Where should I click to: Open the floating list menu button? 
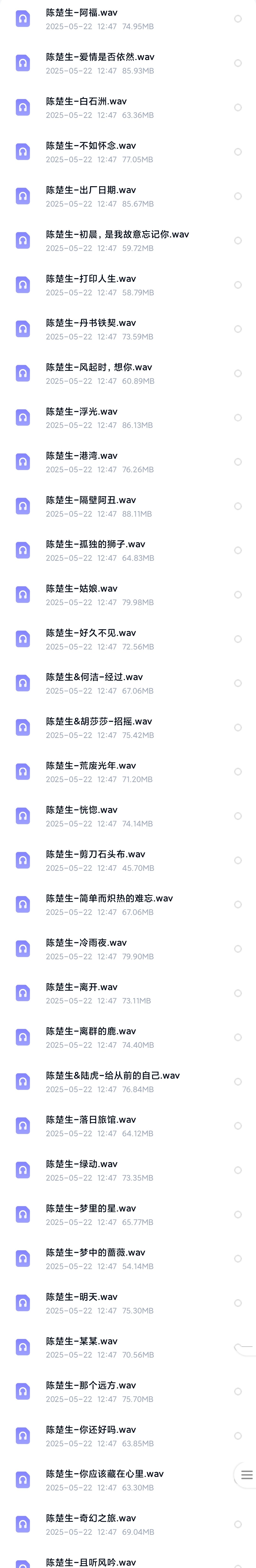tap(246, 1475)
